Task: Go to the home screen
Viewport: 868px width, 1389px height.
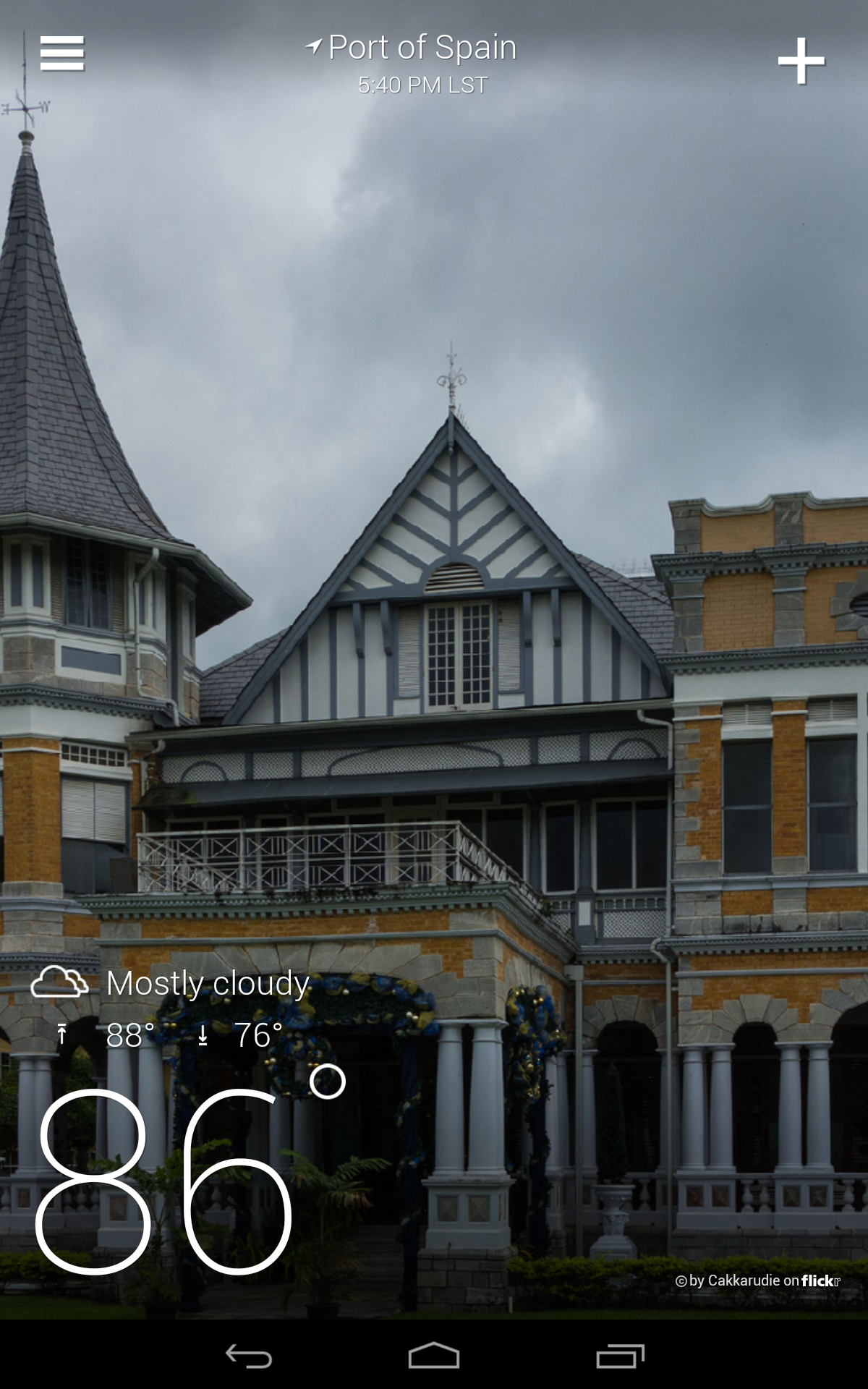Action: [x=434, y=1356]
